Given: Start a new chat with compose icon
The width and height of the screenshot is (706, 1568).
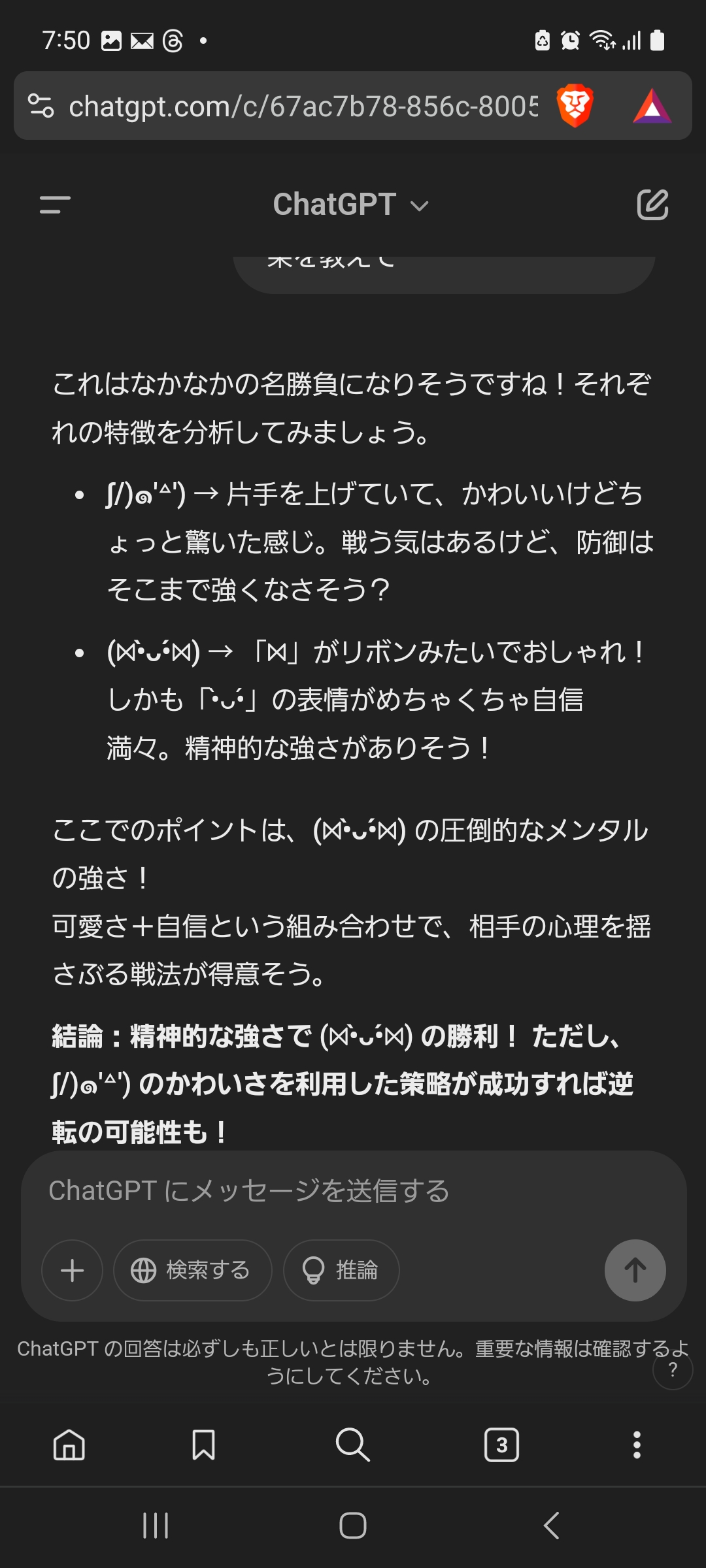Looking at the screenshot, I should point(652,204).
